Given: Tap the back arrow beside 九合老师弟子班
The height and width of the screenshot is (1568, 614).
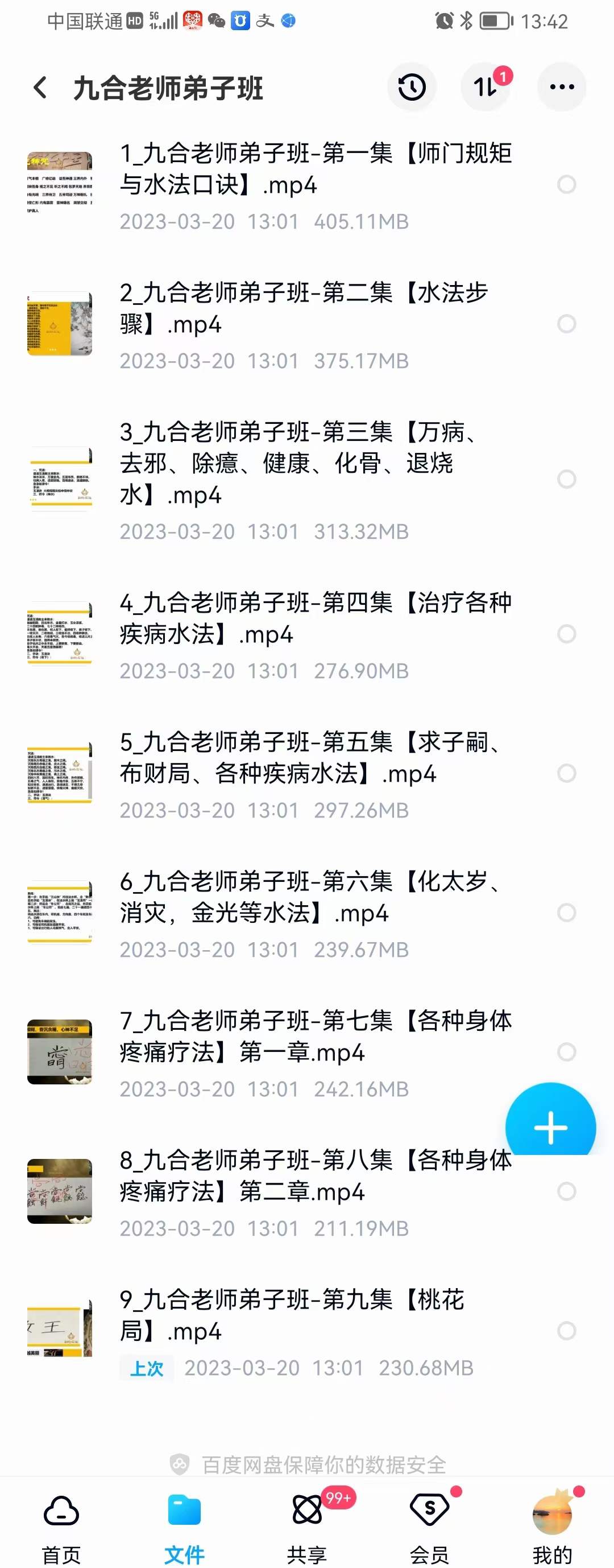Looking at the screenshot, I should coord(40,86).
